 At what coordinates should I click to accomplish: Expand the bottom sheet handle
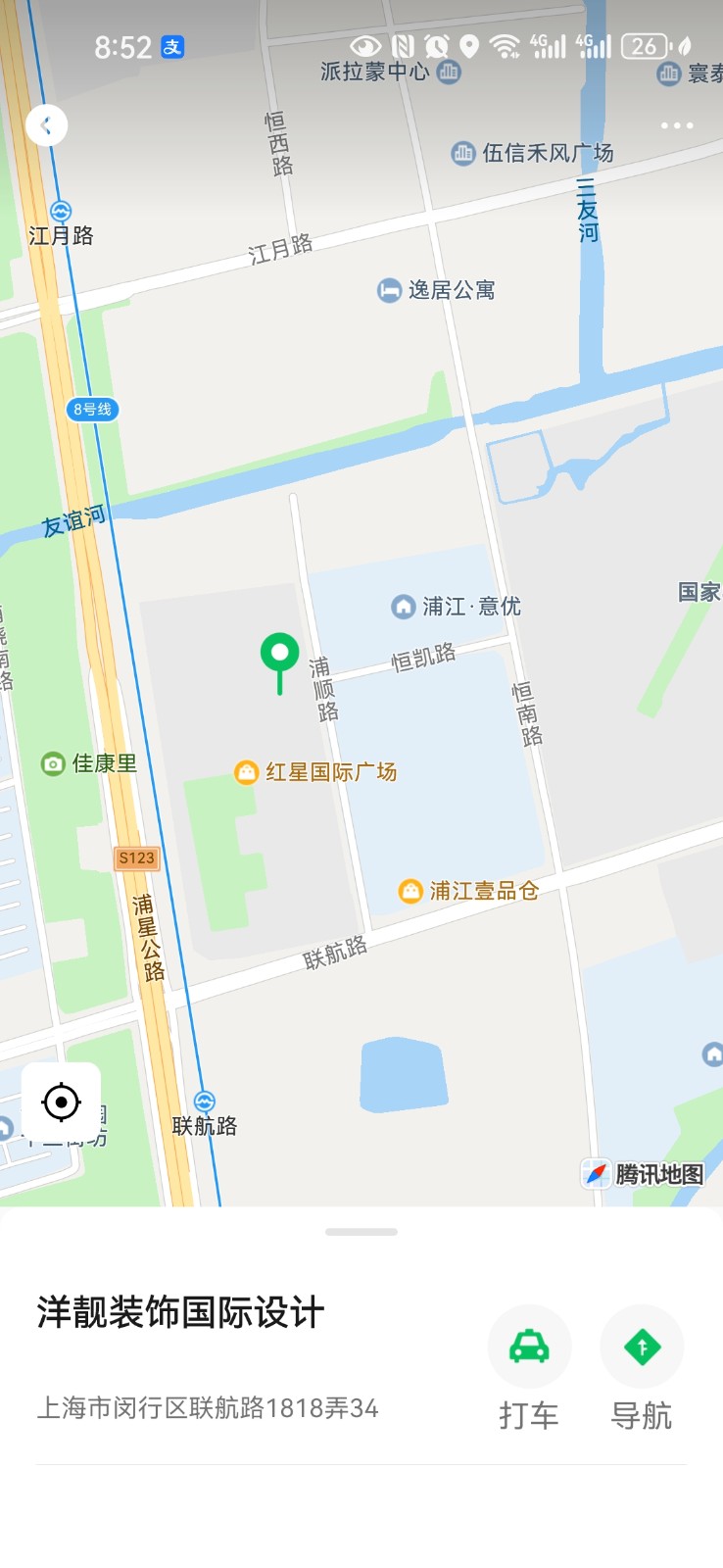pyautogui.click(x=361, y=1232)
